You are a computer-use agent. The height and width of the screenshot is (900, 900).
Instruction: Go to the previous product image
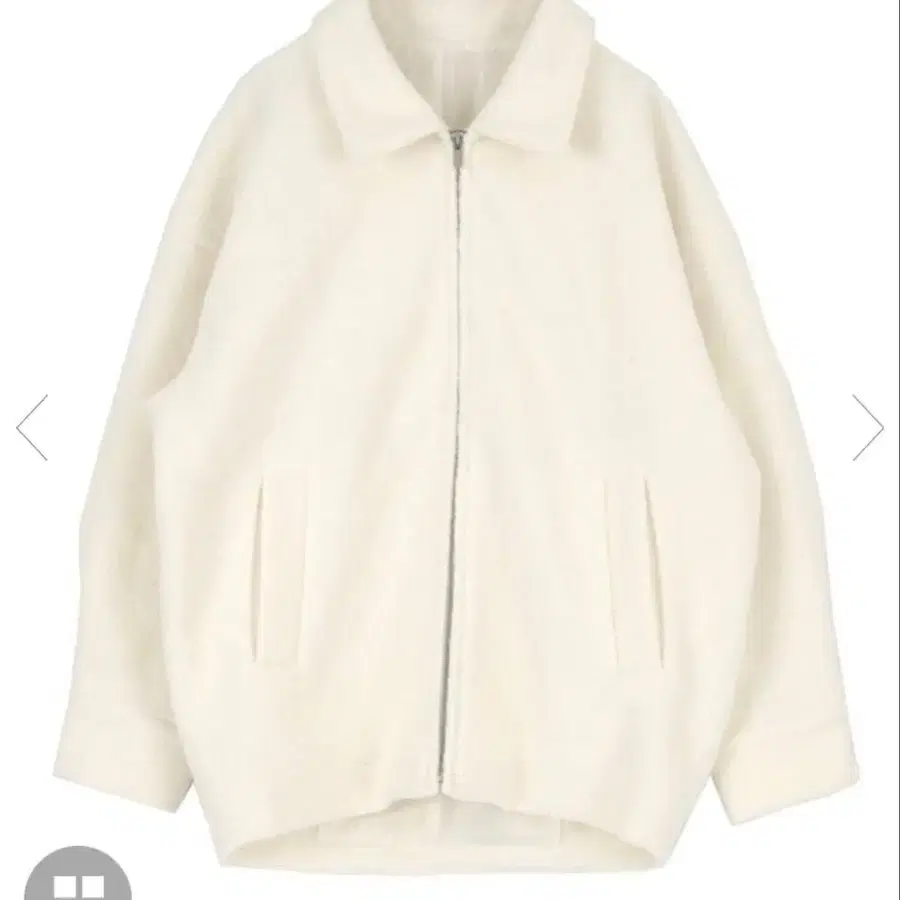(32, 427)
